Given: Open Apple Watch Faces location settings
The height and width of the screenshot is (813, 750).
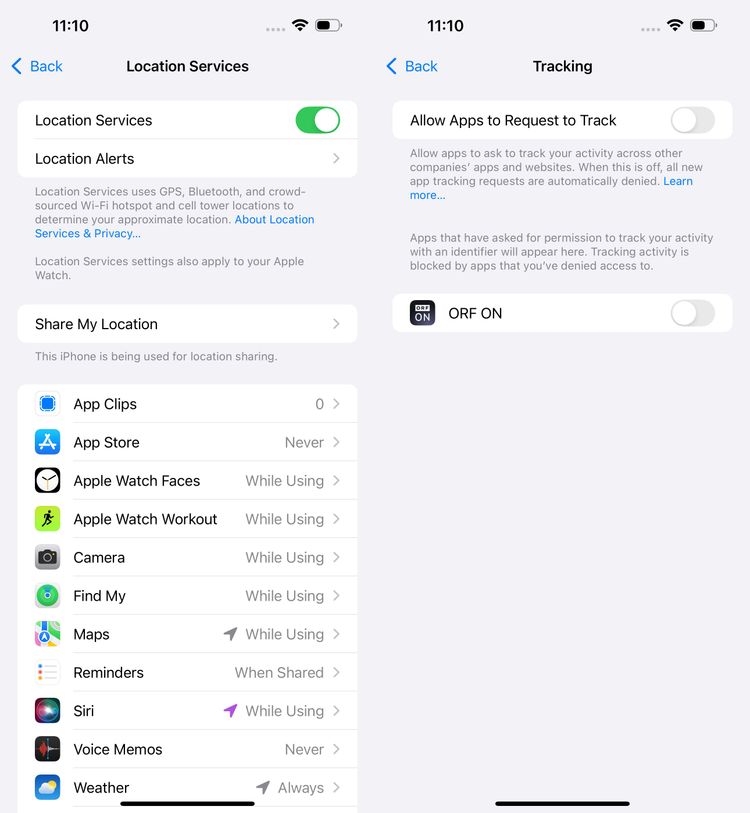Looking at the screenshot, I should [187, 481].
